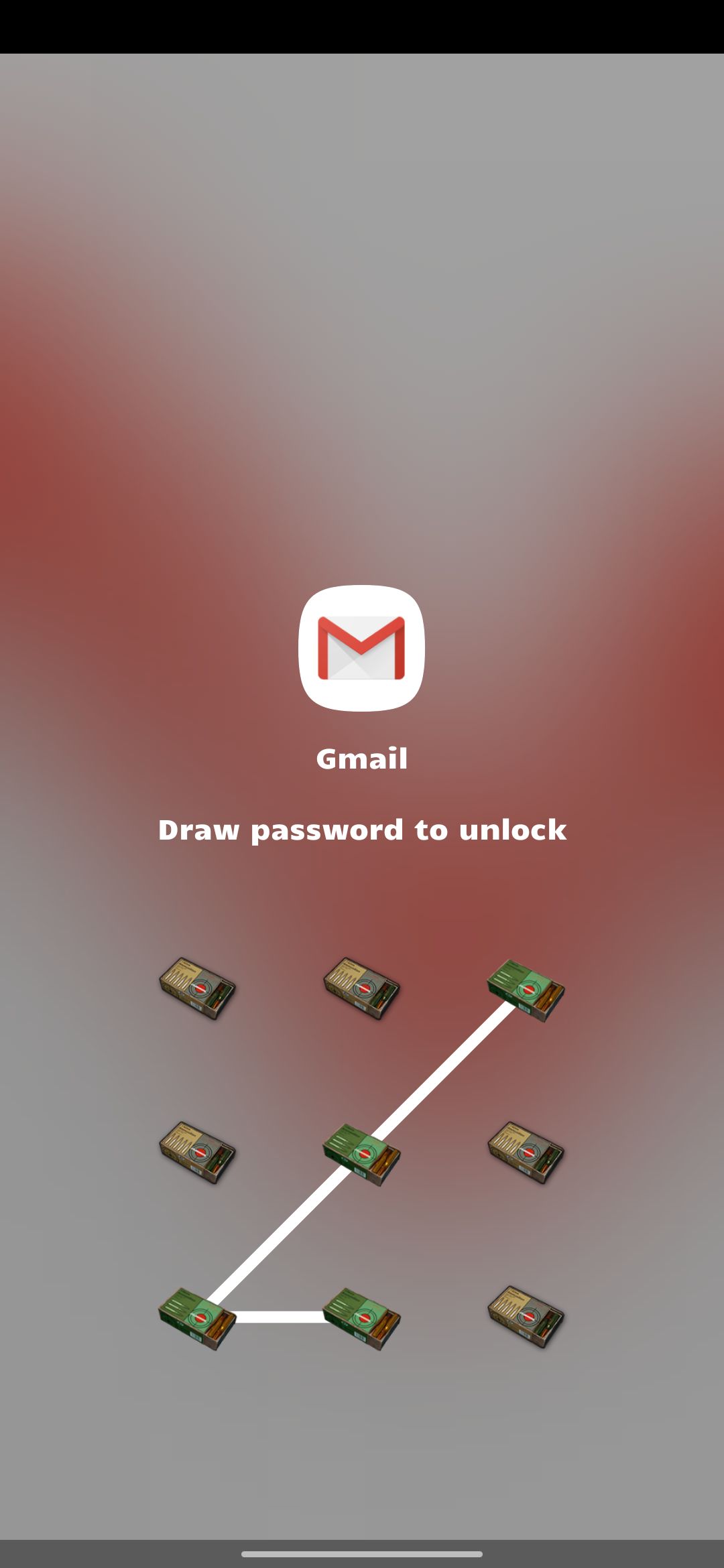Select the middle-left pattern node
Viewport: 724px width, 1568px height.
point(197,1153)
